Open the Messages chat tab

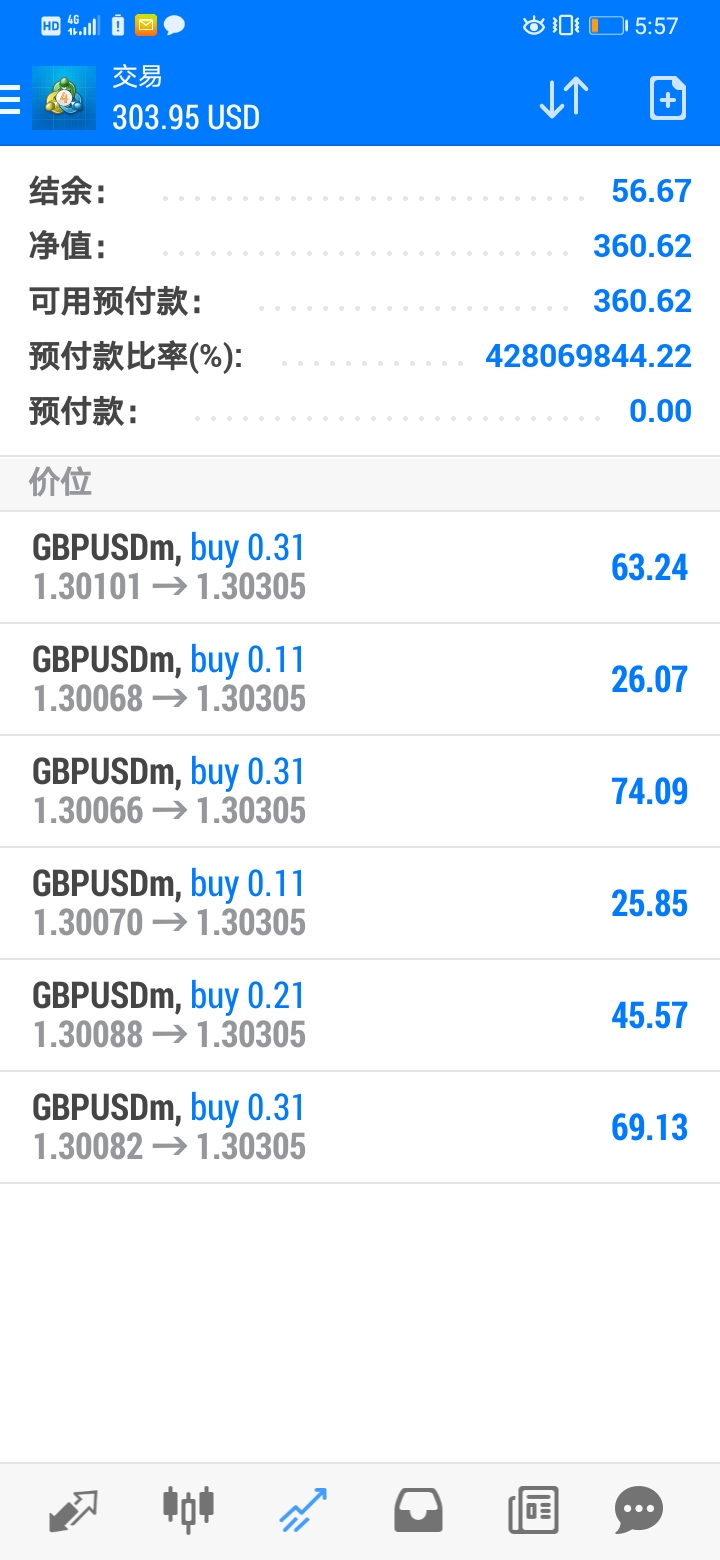pyautogui.click(x=640, y=1510)
